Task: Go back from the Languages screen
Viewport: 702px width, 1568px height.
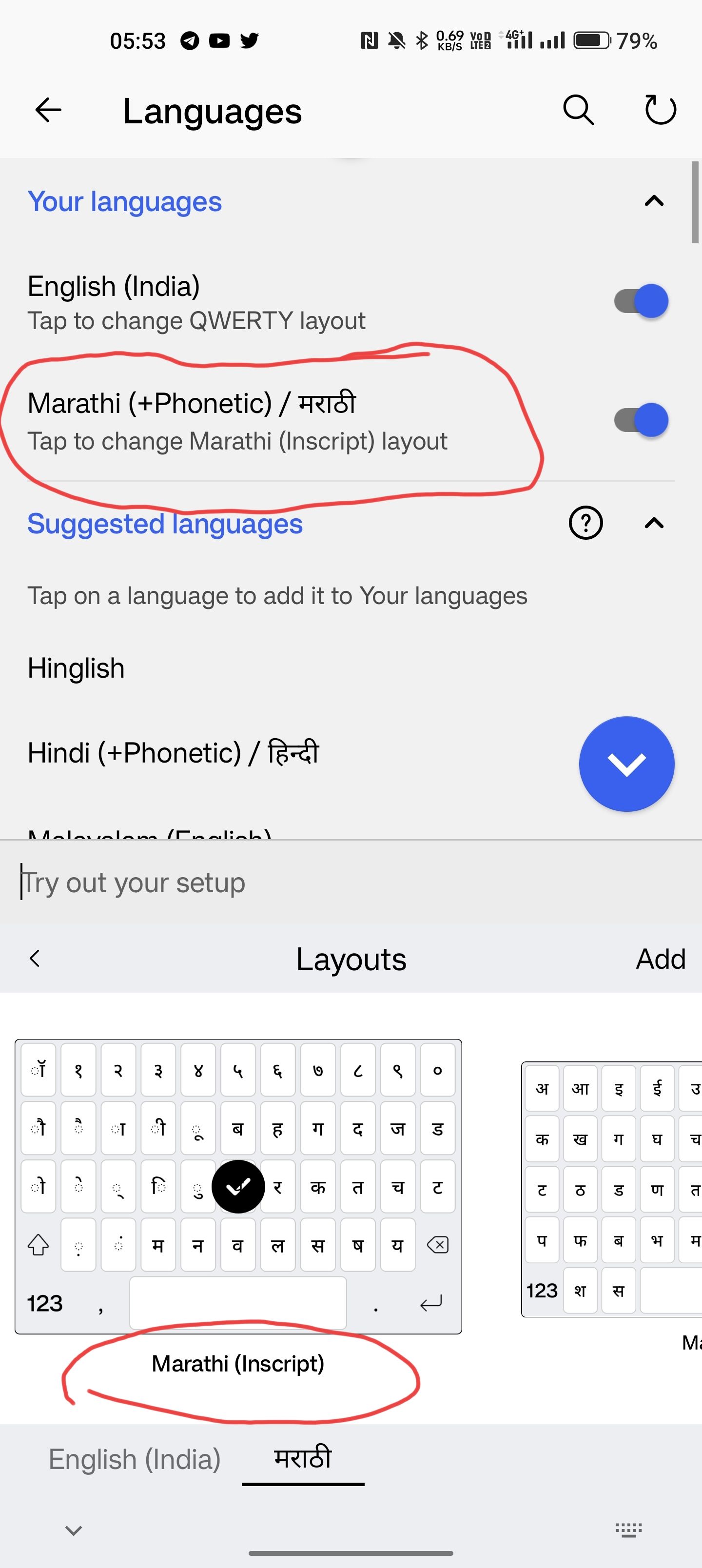Action: click(x=48, y=110)
